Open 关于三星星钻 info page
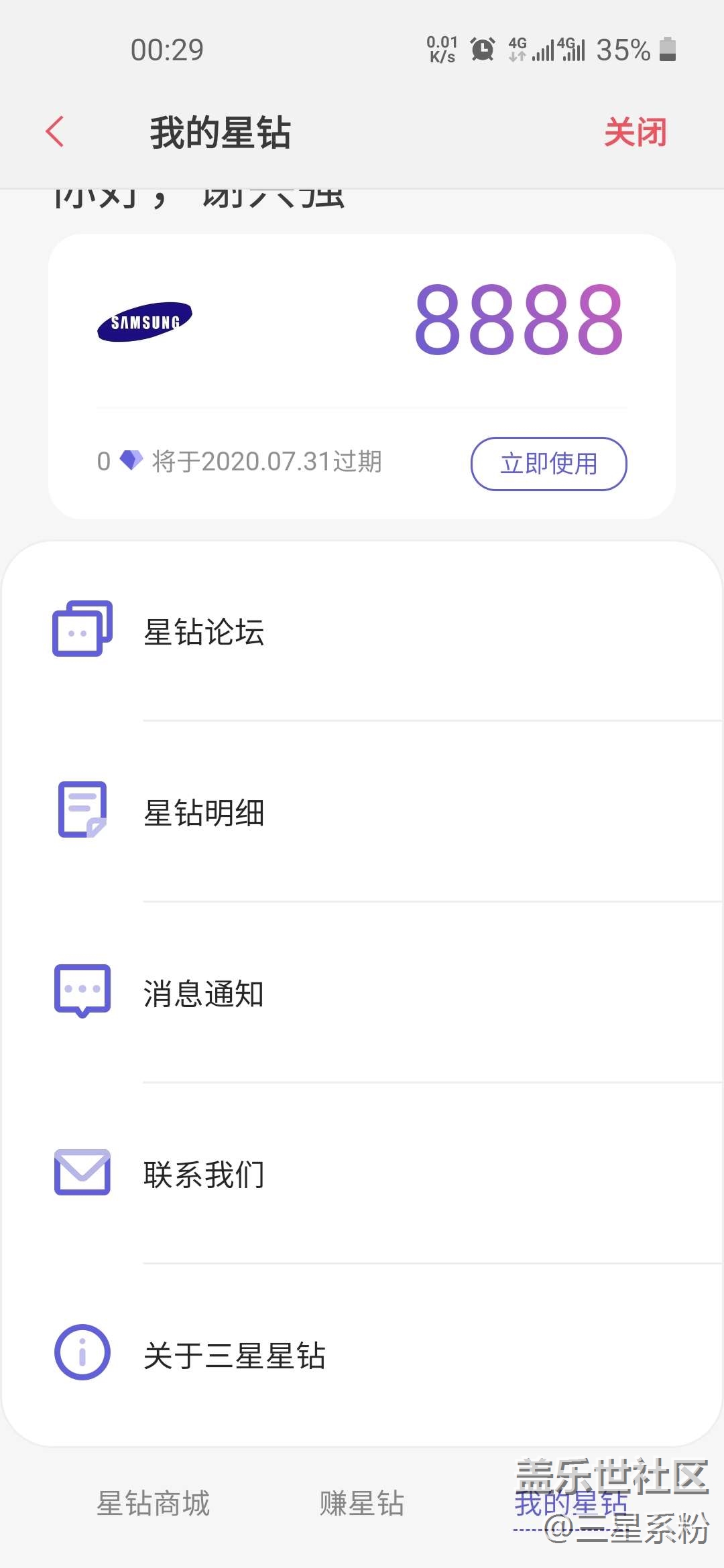The image size is (724, 1568). pyautogui.click(x=362, y=1354)
